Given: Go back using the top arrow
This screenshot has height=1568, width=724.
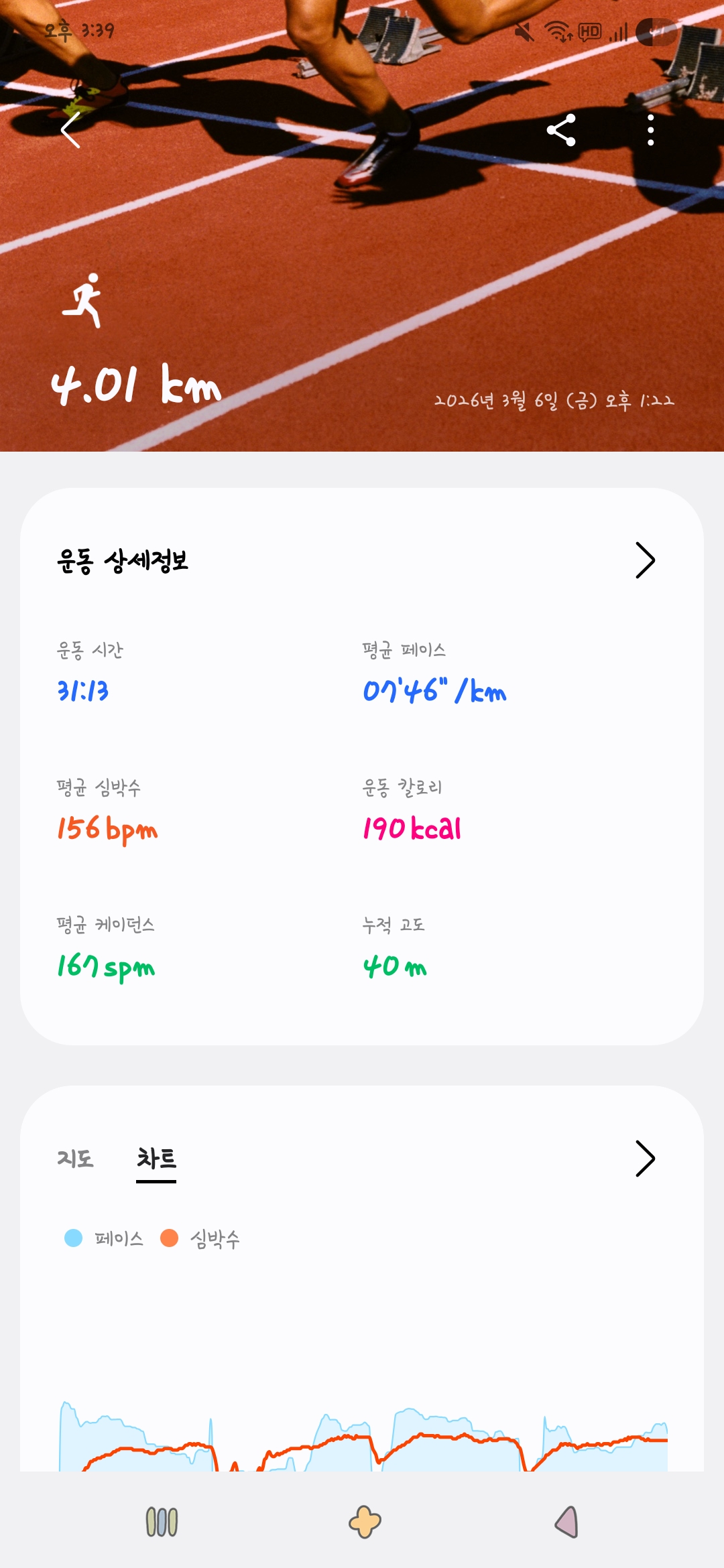Looking at the screenshot, I should (71, 130).
